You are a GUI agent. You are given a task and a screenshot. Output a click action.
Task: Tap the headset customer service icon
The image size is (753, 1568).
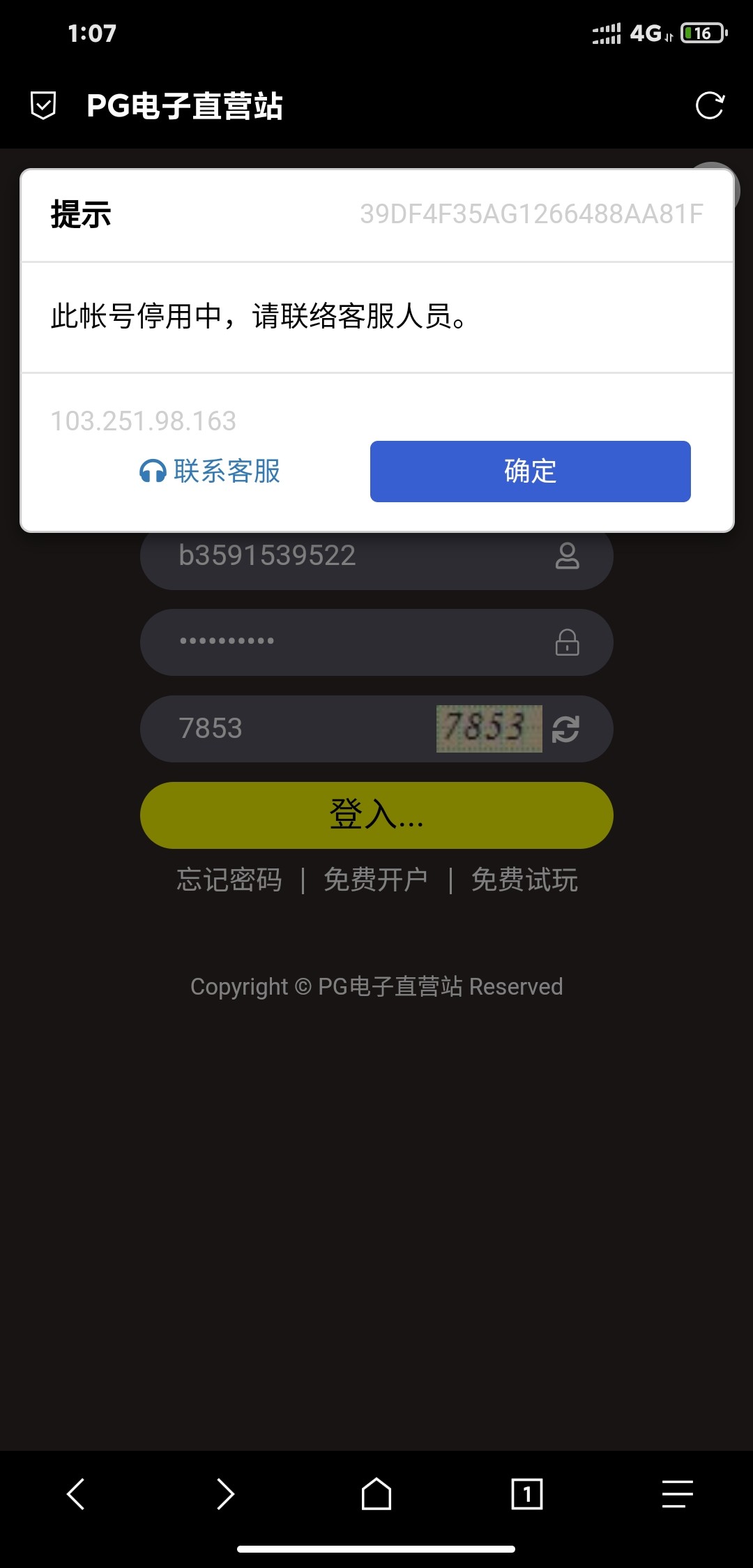153,472
